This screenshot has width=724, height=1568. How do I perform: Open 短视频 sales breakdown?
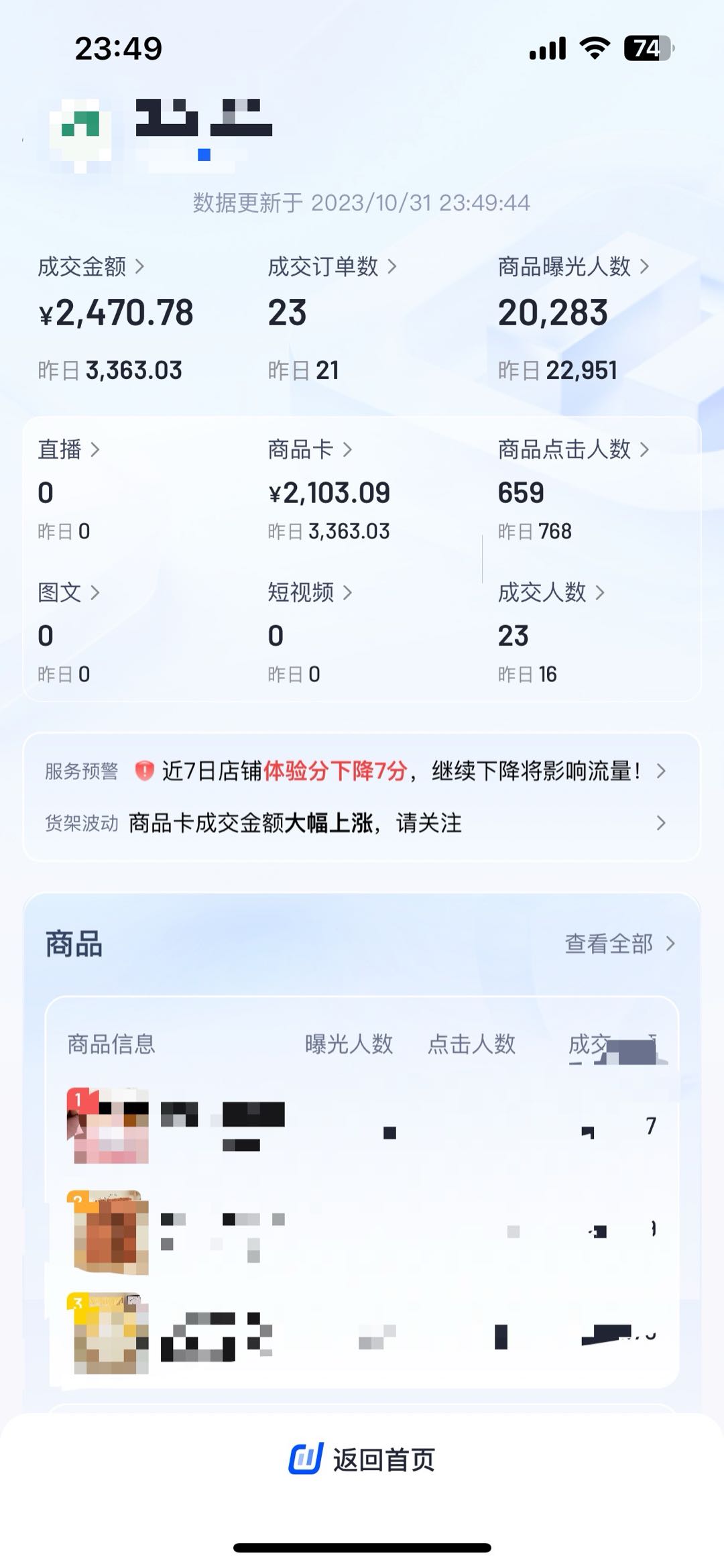310,592
